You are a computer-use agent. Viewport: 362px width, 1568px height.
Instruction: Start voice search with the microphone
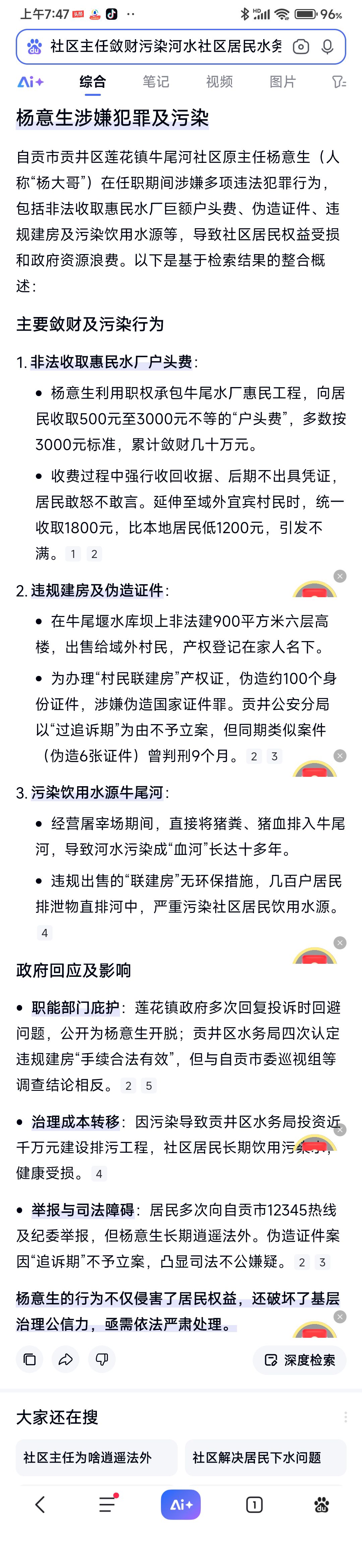pos(327,47)
